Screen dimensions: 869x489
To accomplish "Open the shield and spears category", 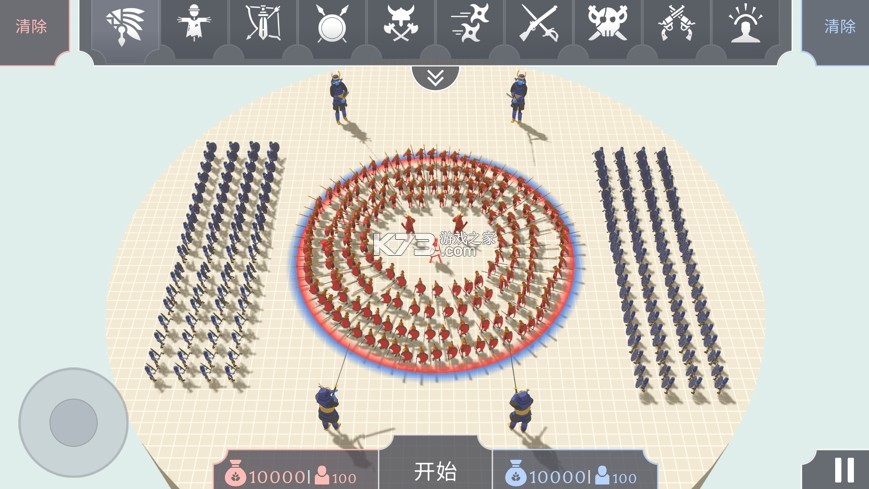I will (x=331, y=23).
